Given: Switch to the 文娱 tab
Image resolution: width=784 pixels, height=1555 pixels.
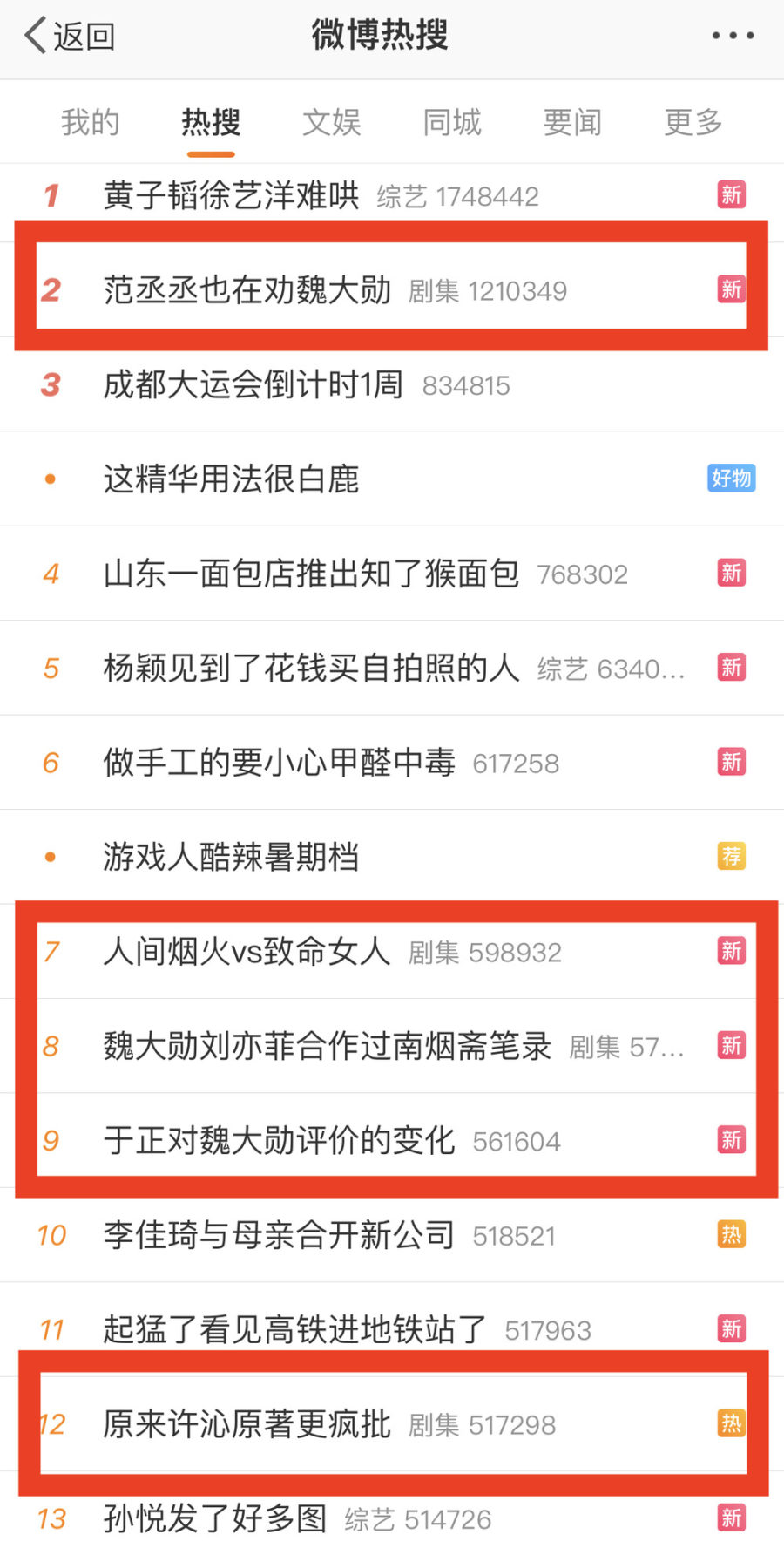Looking at the screenshot, I should [x=331, y=122].
